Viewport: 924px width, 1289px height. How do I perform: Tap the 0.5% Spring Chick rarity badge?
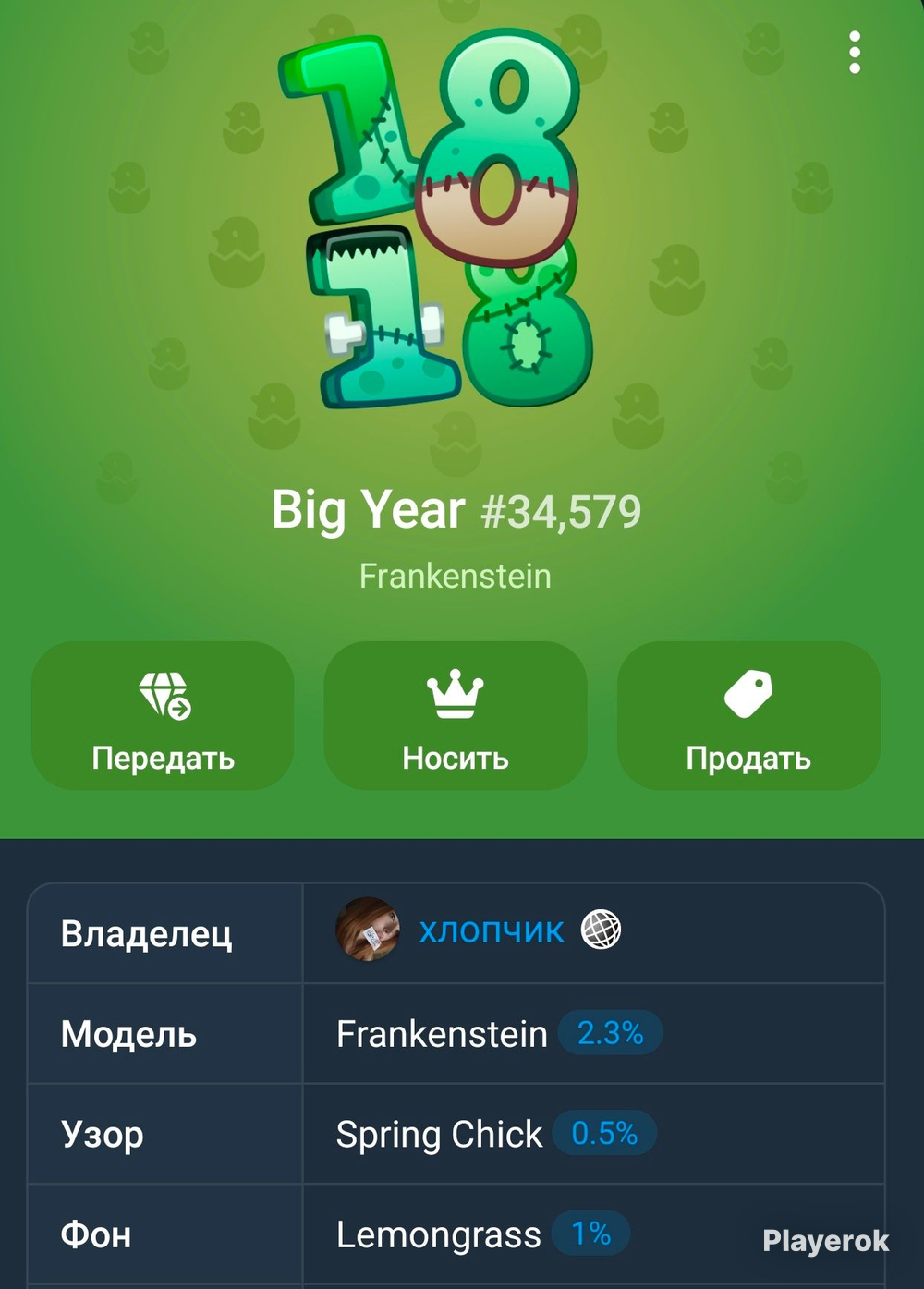604,1133
